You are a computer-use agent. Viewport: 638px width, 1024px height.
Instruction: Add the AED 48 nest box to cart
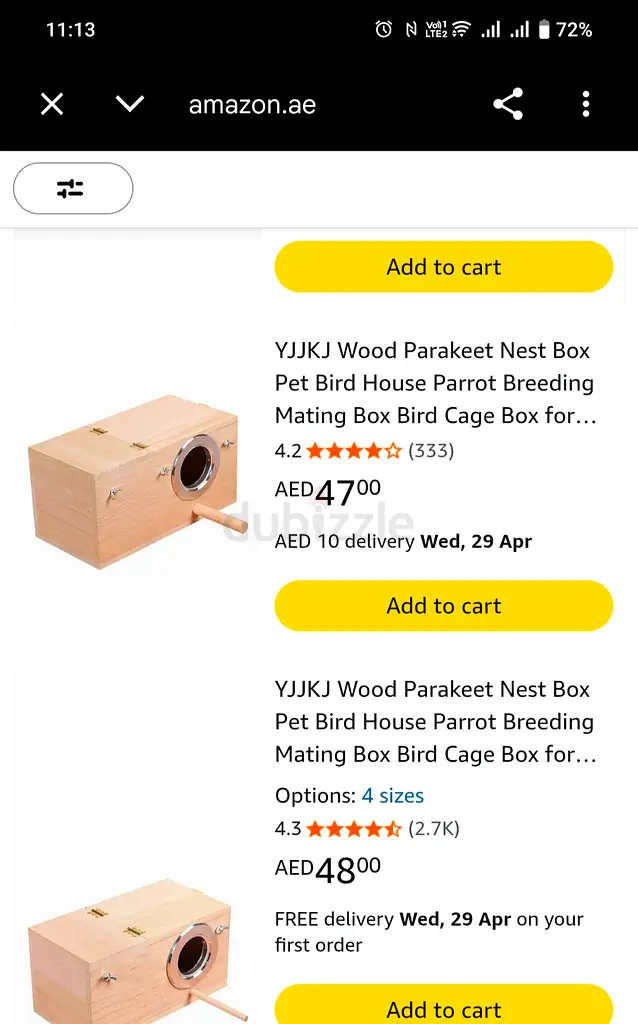coord(443,1006)
